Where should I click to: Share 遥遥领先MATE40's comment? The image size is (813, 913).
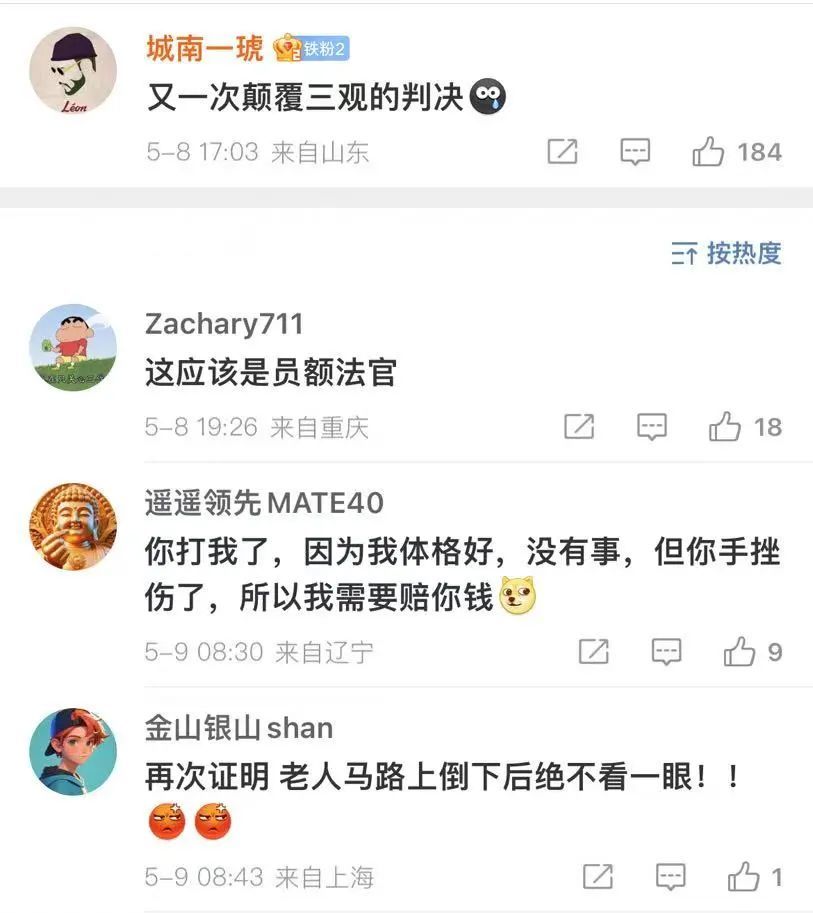coord(594,652)
